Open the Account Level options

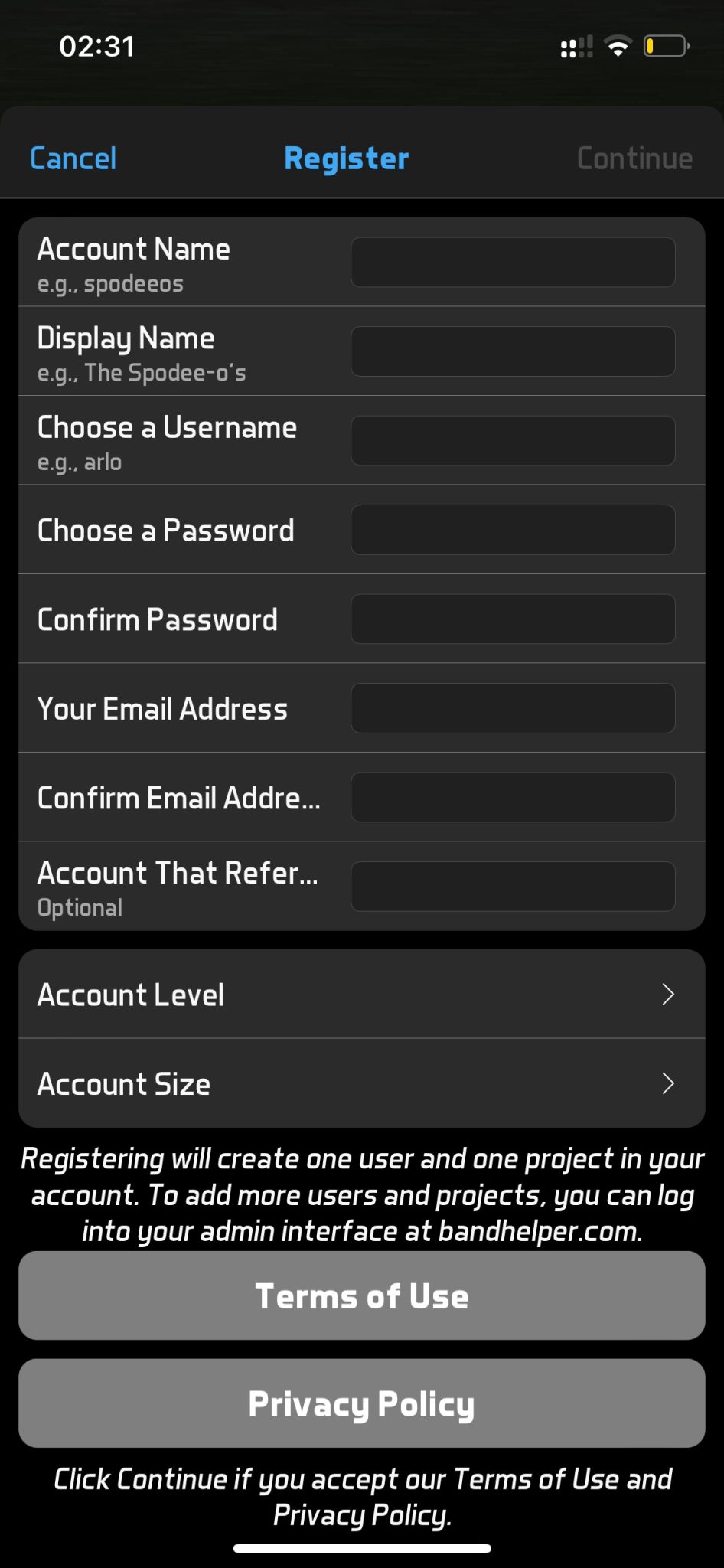361,995
